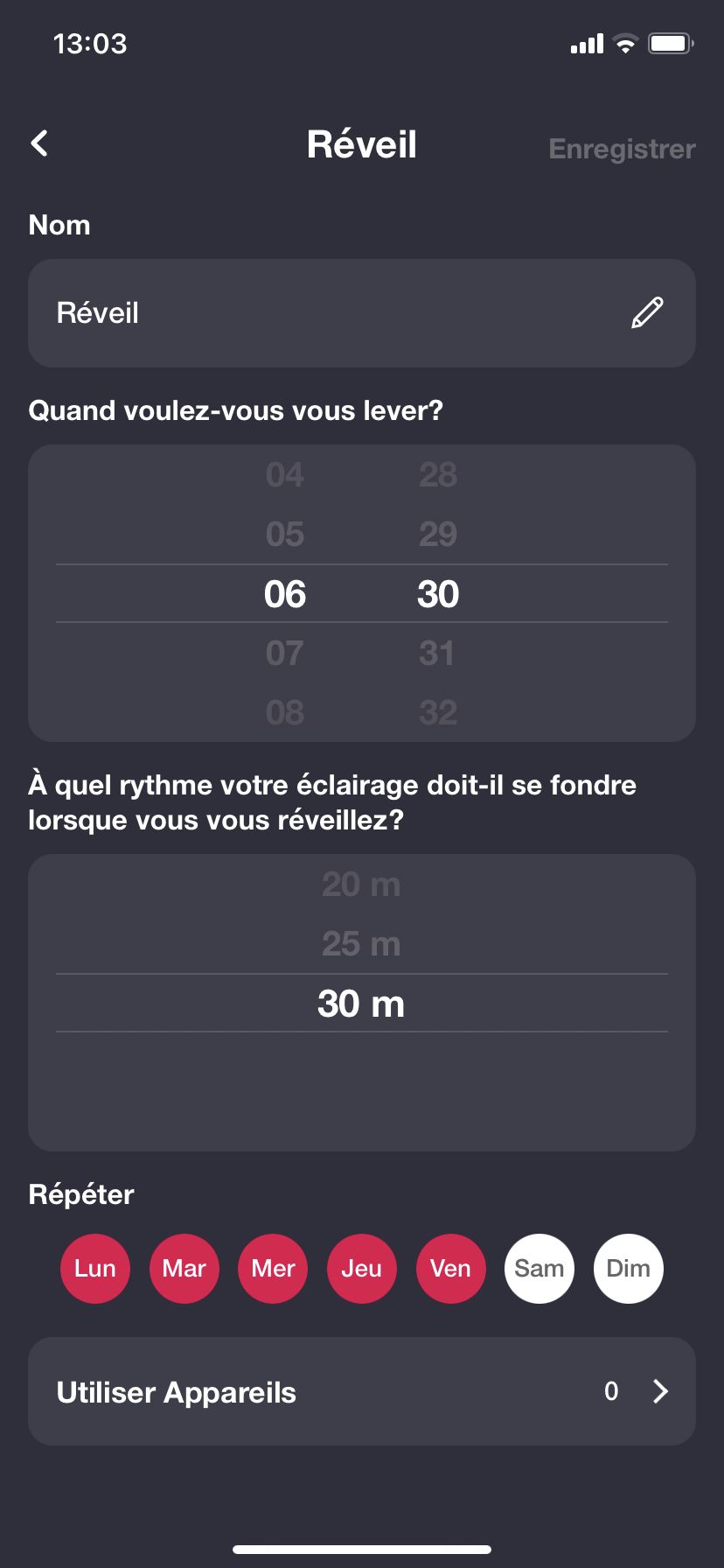This screenshot has width=724, height=1568.
Task: Toggle Mer repeat day off
Action: point(273,1269)
